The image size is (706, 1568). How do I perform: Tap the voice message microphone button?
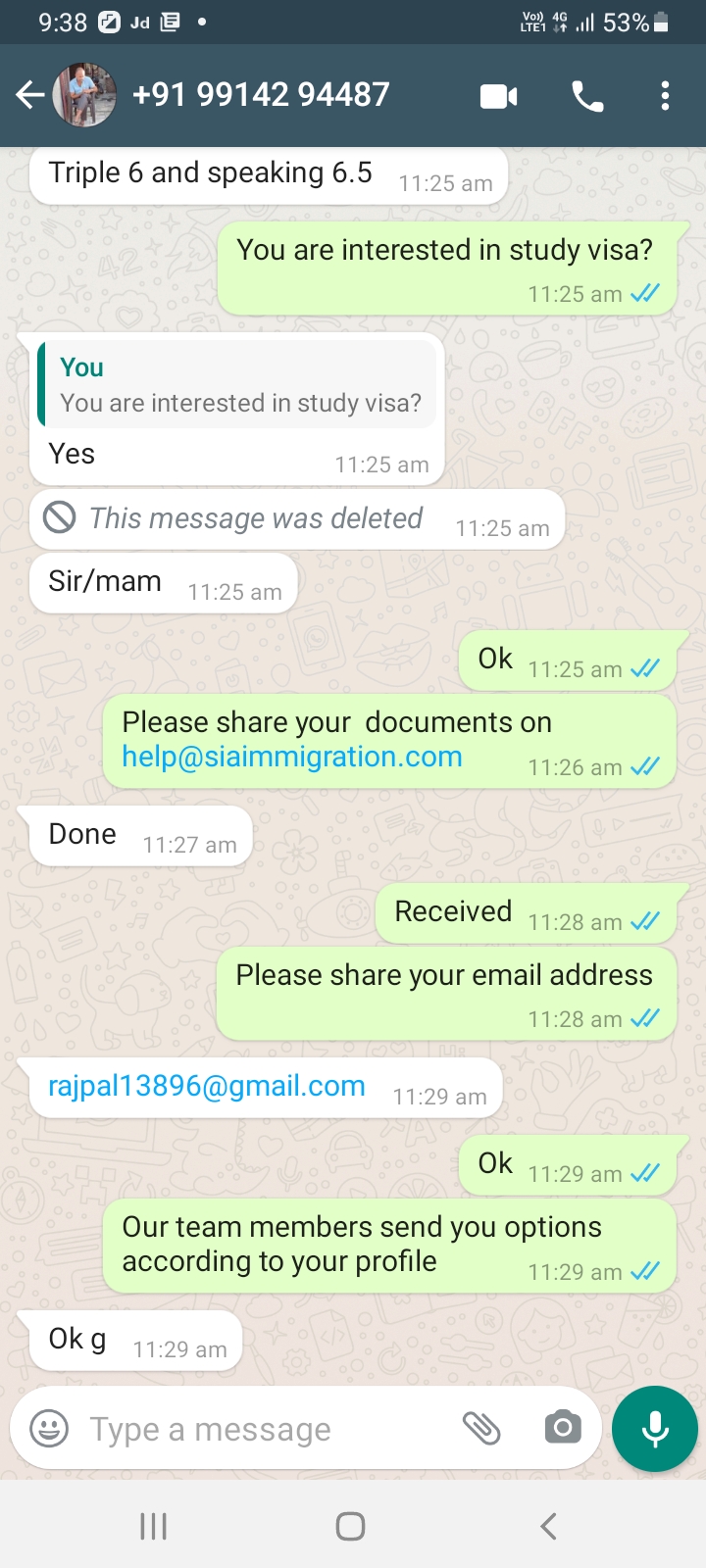point(655,1429)
